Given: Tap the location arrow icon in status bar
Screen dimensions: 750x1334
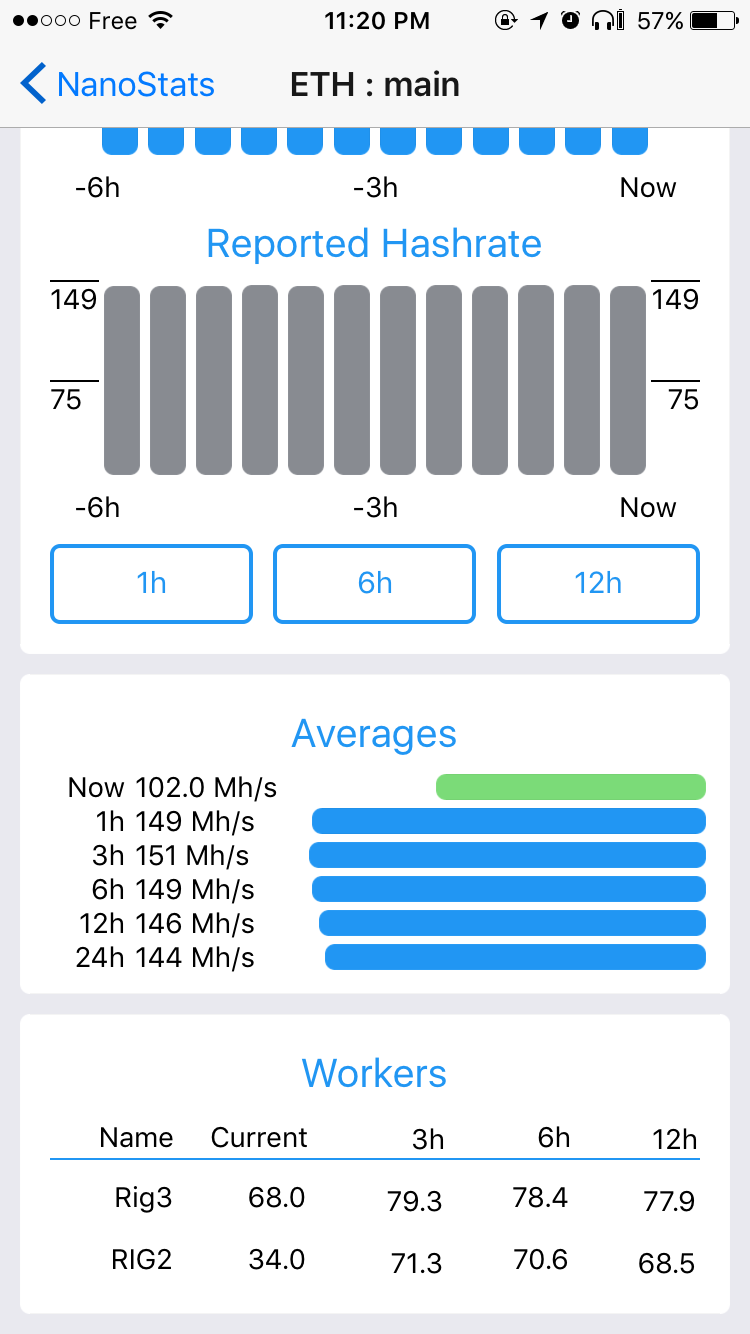Looking at the screenshot, I should pyautogui.click(x=541, y=18).
